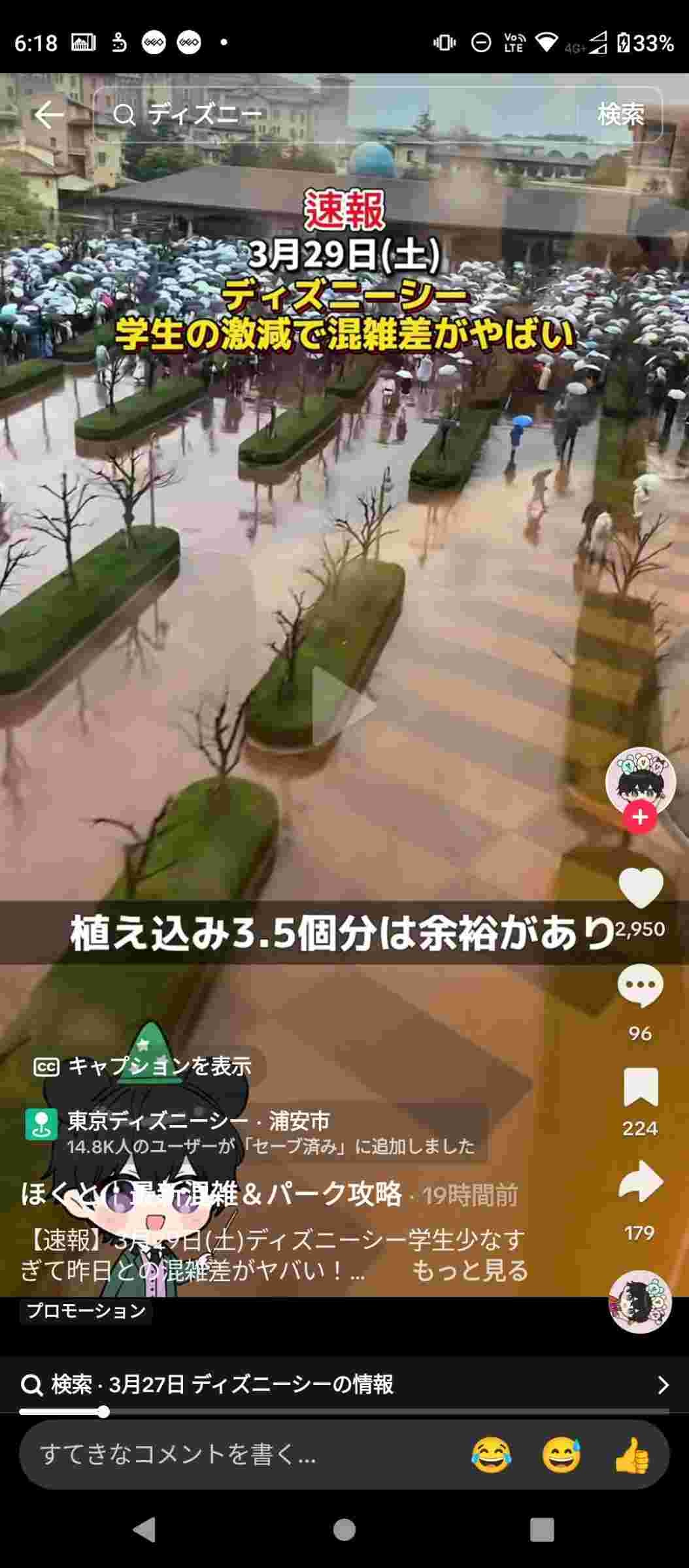Expand the description with もっと見る

point(469,1270)
